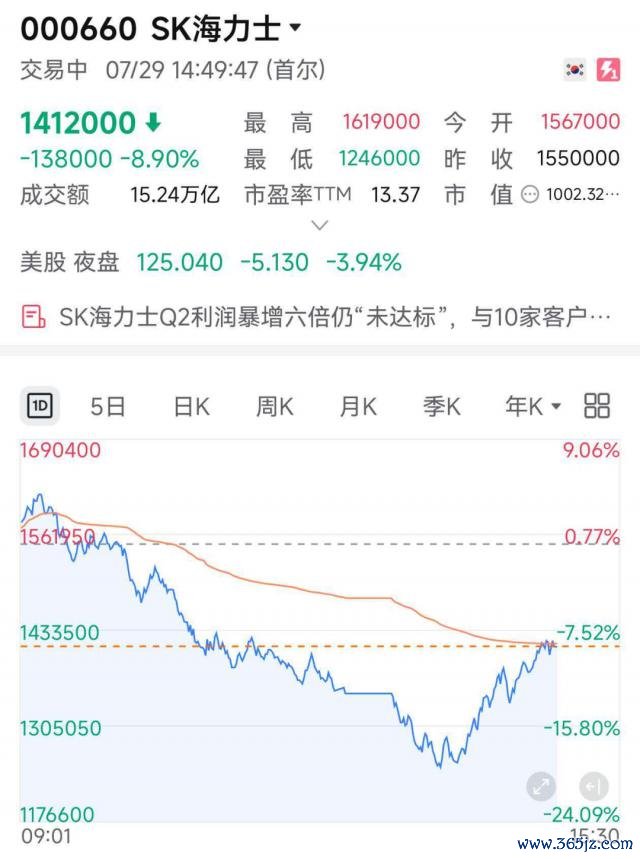This screenshot has width=640, height=859.
Task: Select the 1D chart tab
Action: tap(40, 406)
